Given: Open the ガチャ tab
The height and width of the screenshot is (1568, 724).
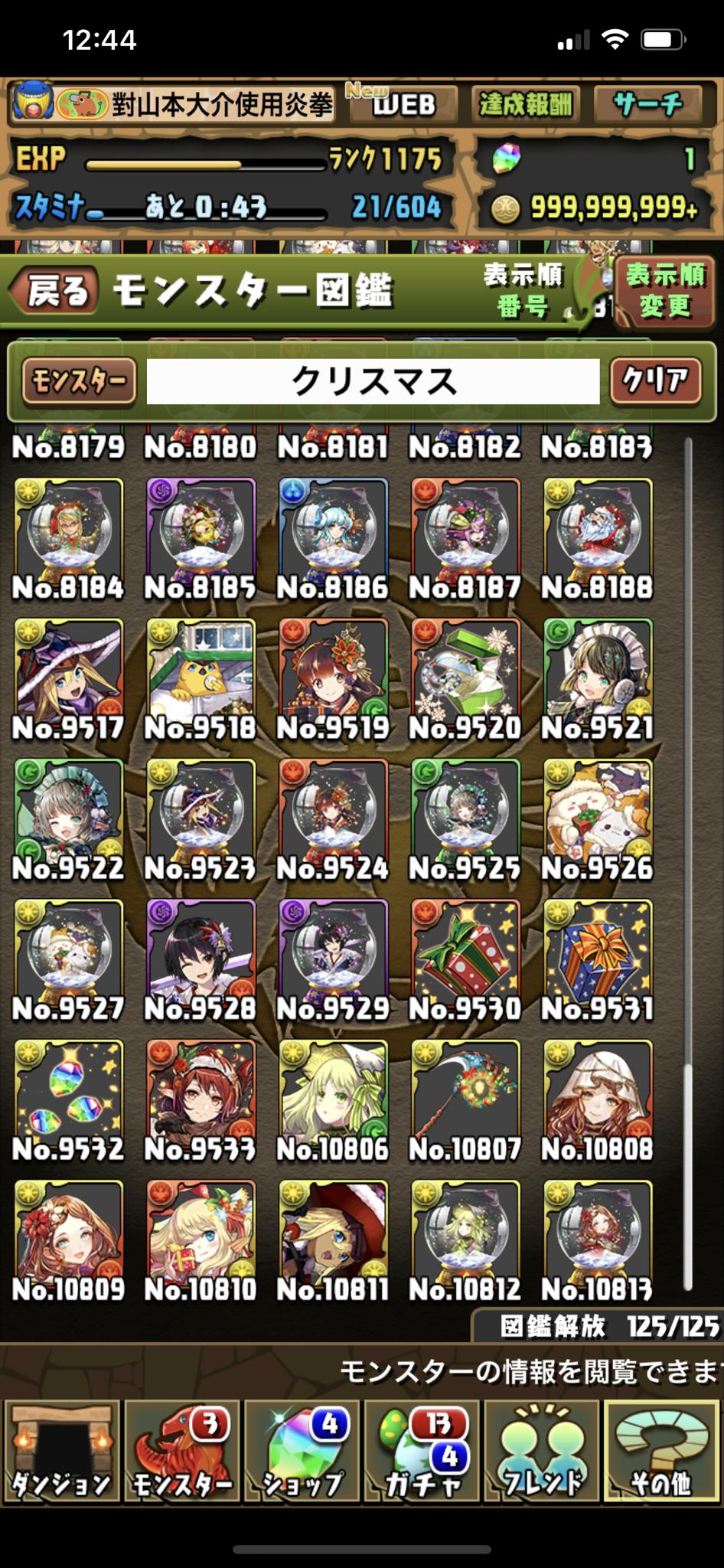Looking at the screenshot, I should (x=422, y=1451).
